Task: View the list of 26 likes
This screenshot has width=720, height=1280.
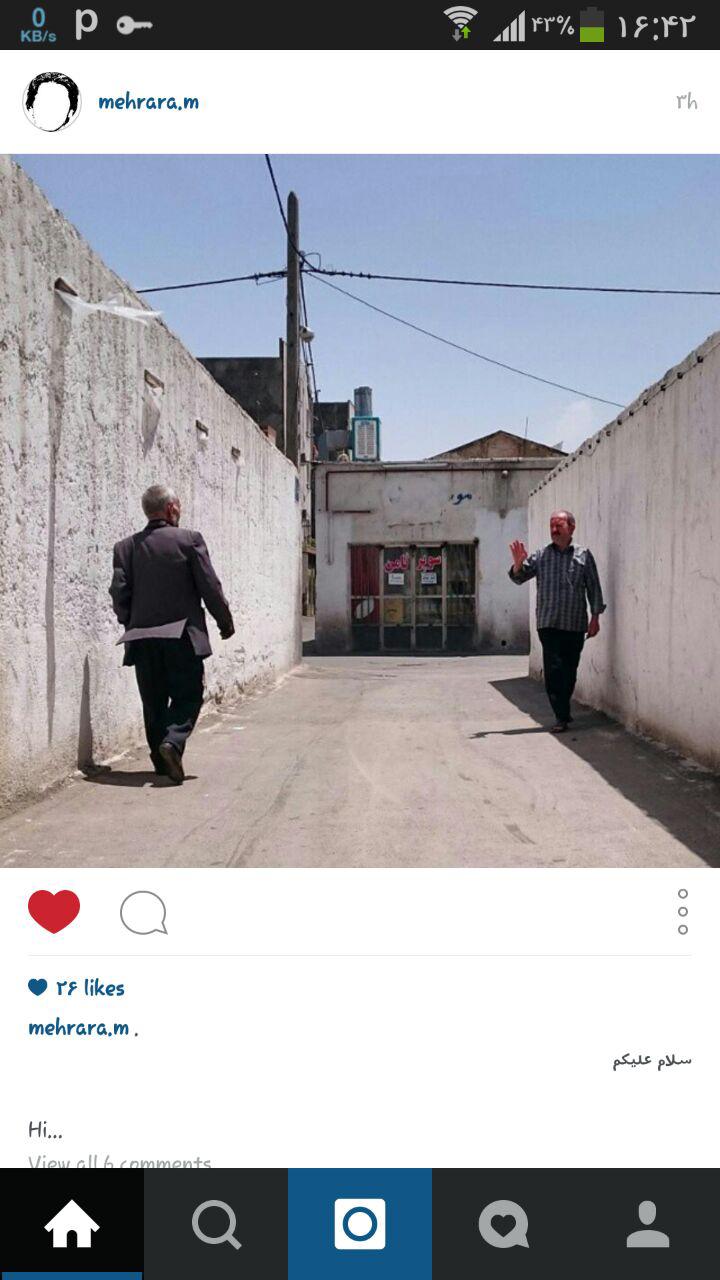Action: (x=78, y=988)
